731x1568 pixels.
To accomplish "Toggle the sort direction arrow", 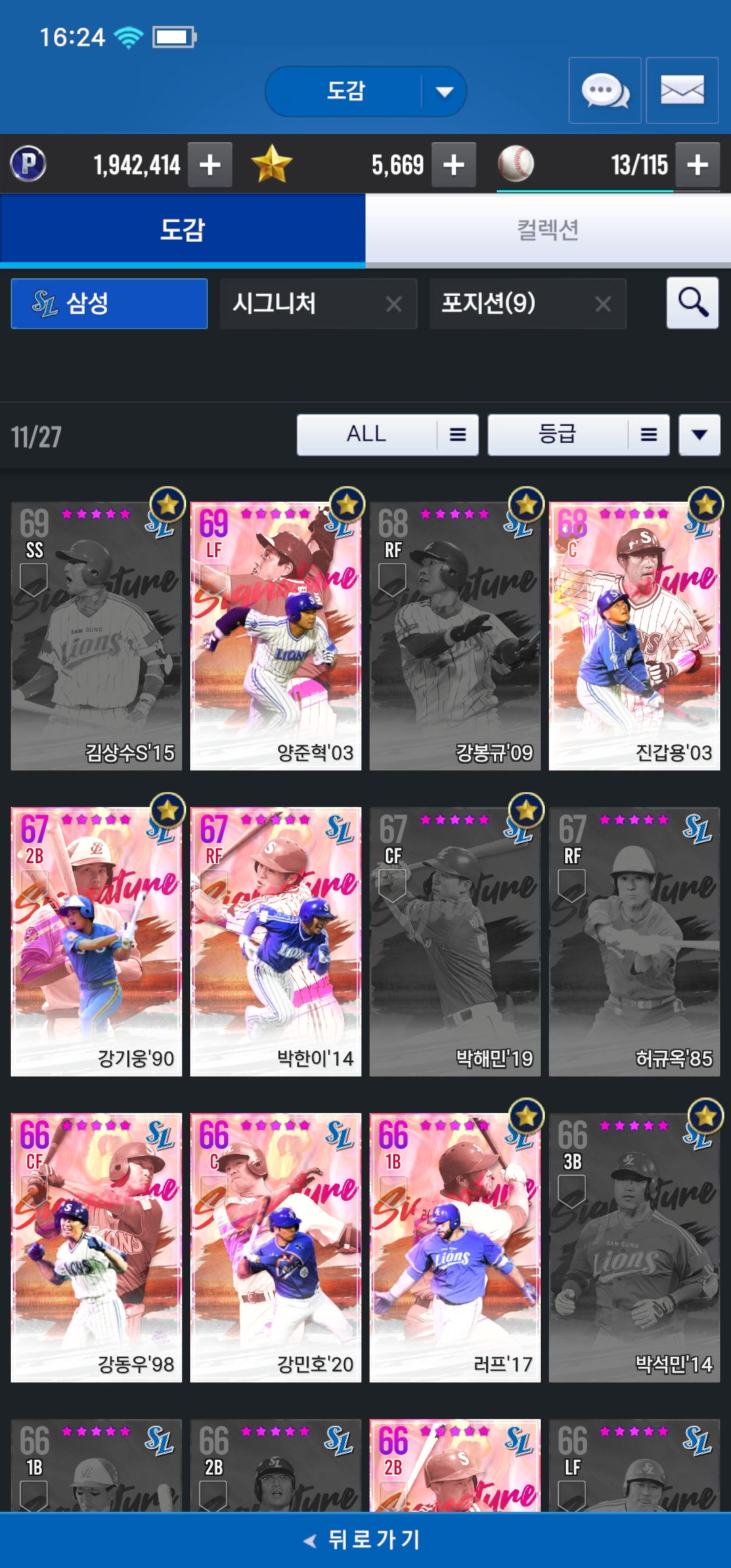I will click(700, 435).
